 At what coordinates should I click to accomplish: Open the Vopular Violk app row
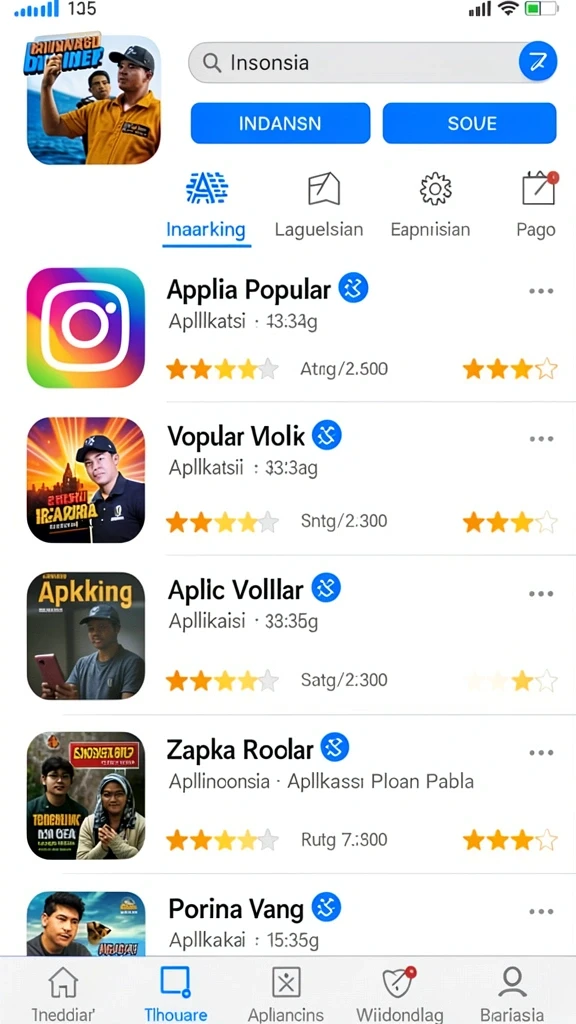pyautogui.click(x=293, y=479)
